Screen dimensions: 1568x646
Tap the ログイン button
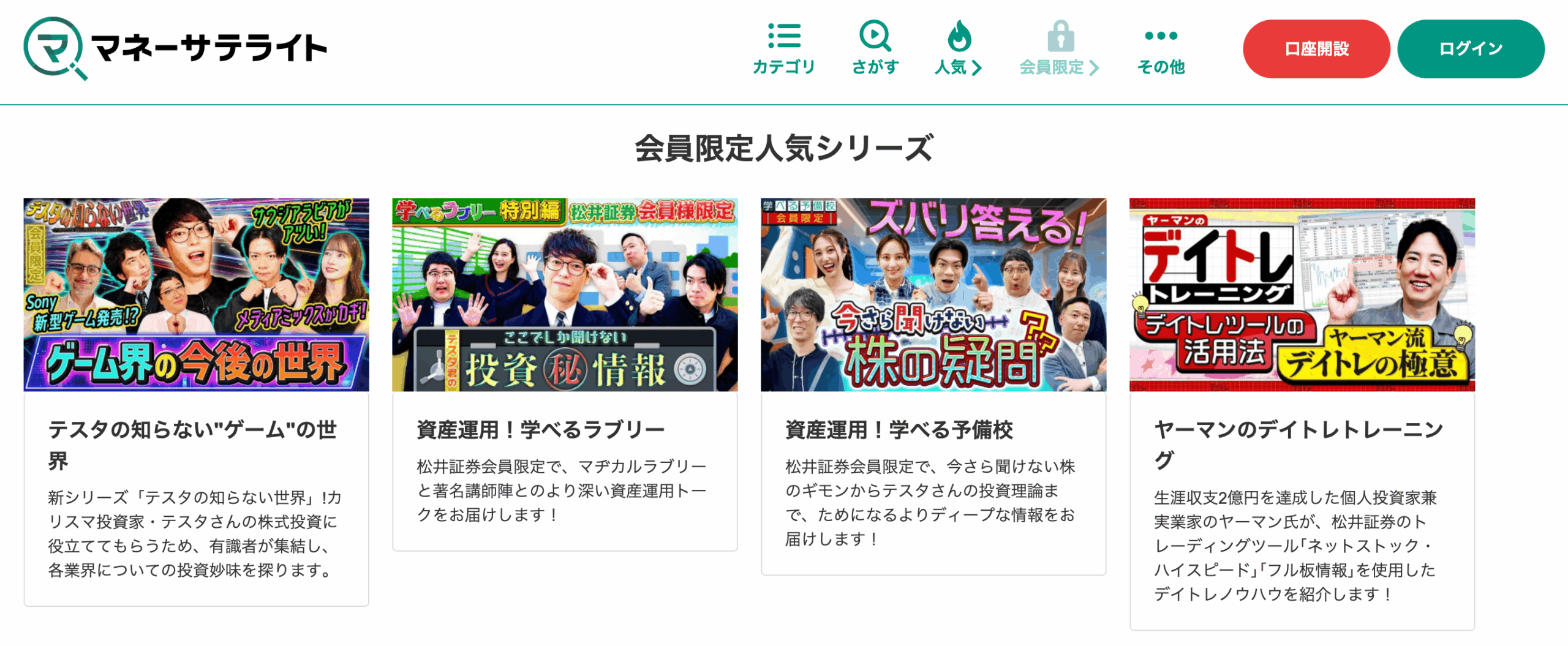(1470, 49)
